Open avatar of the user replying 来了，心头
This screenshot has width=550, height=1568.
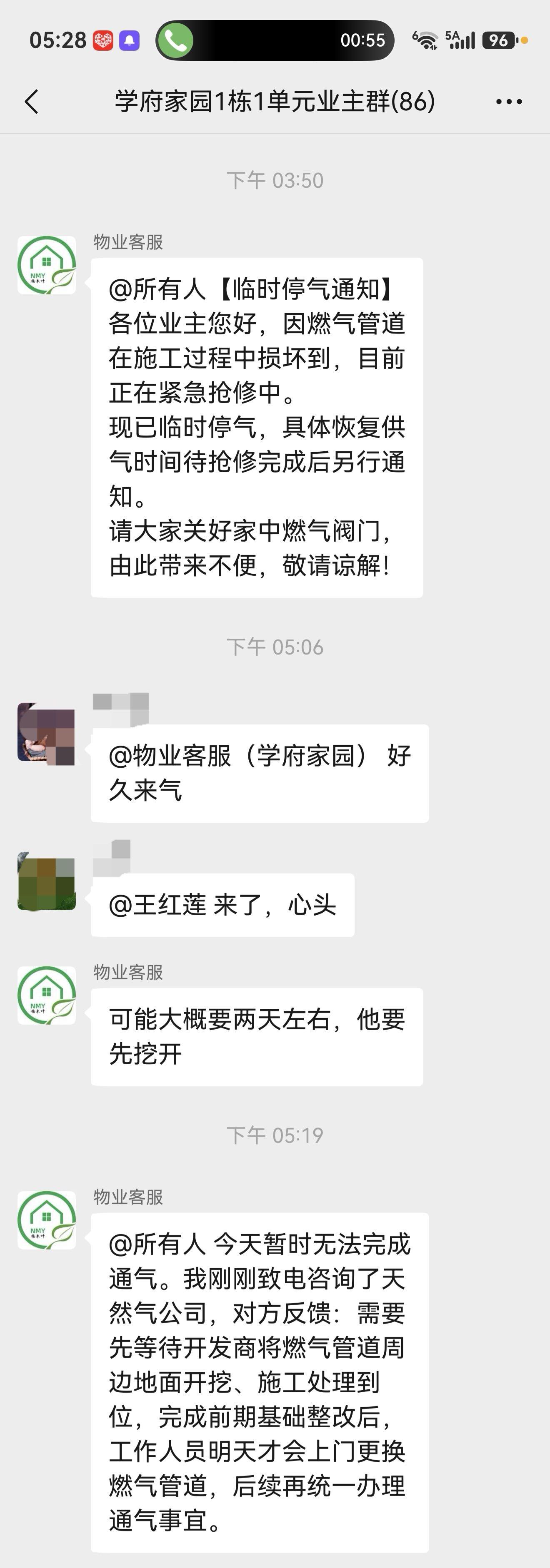[x=46, y=881]
